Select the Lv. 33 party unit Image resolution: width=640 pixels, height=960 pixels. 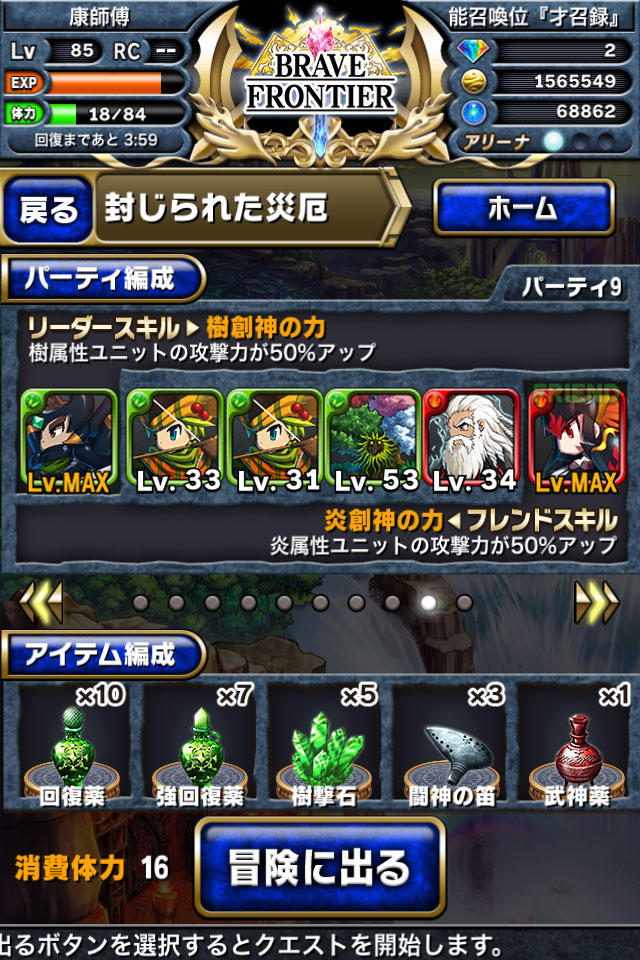[172, 440]
